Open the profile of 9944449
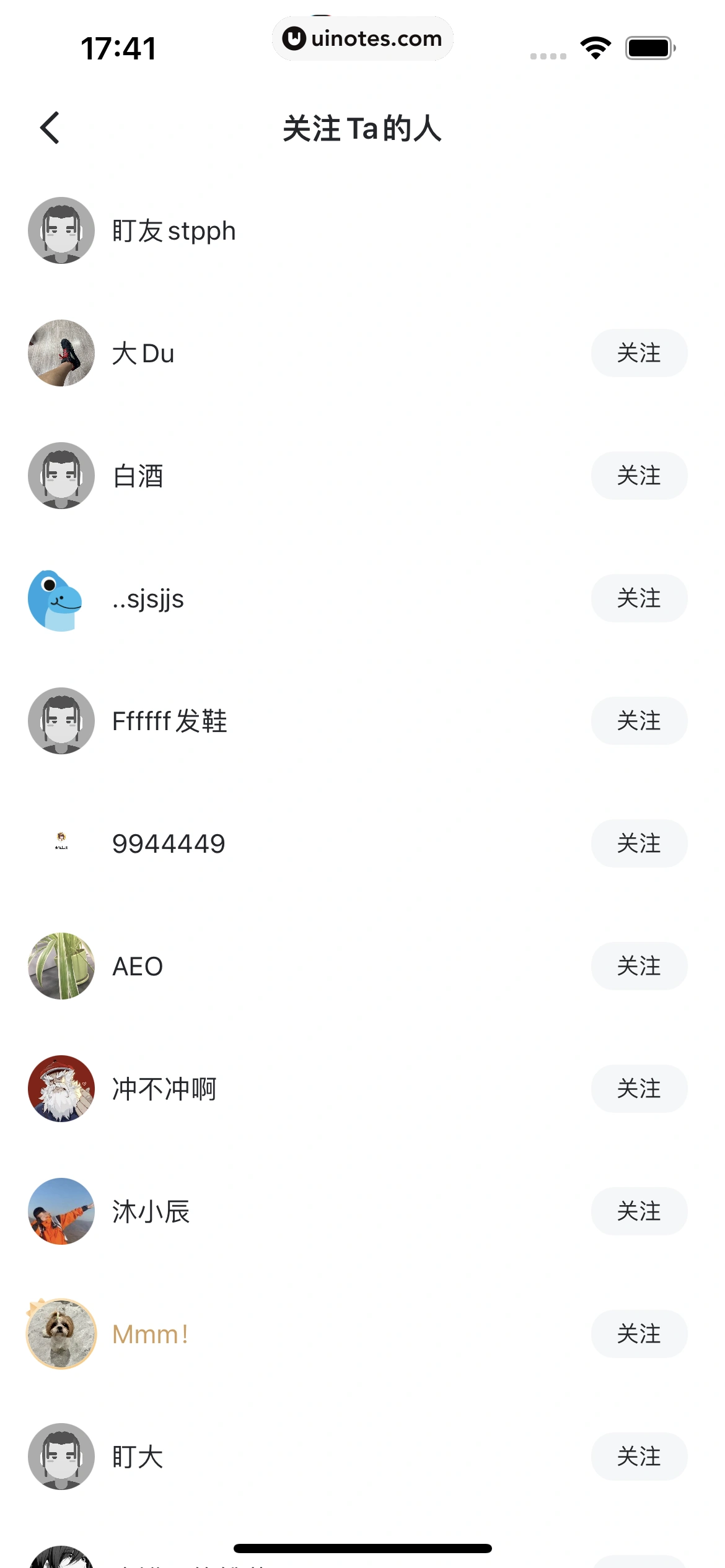Screen dimensions: 725x1568 click(169, 844)
